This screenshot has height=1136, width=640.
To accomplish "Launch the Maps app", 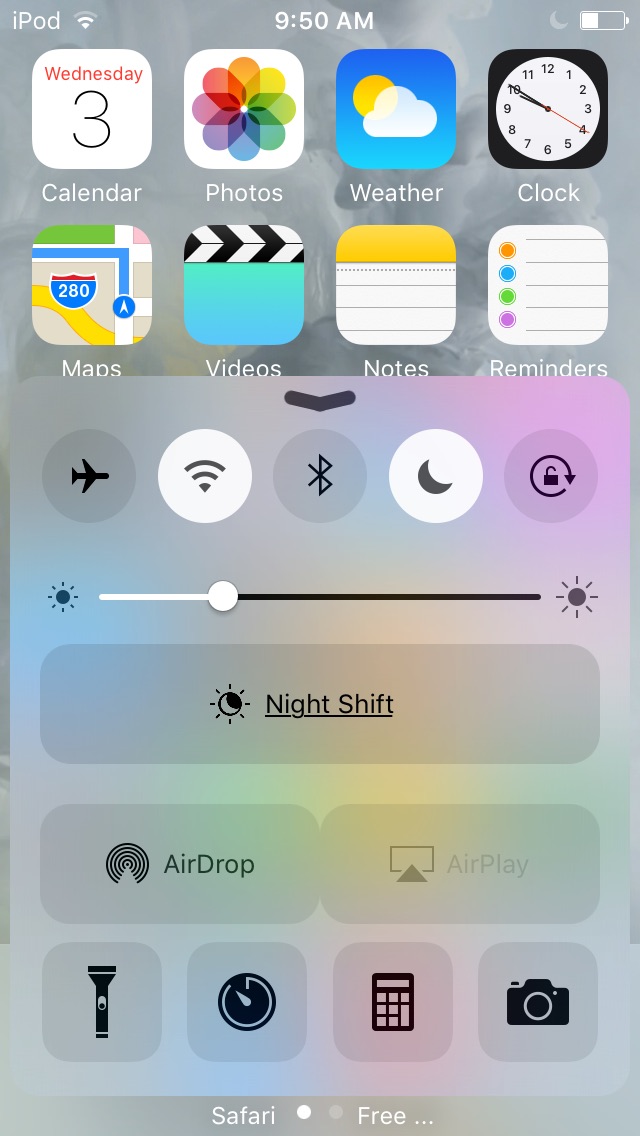I will (x=92, y=285).
